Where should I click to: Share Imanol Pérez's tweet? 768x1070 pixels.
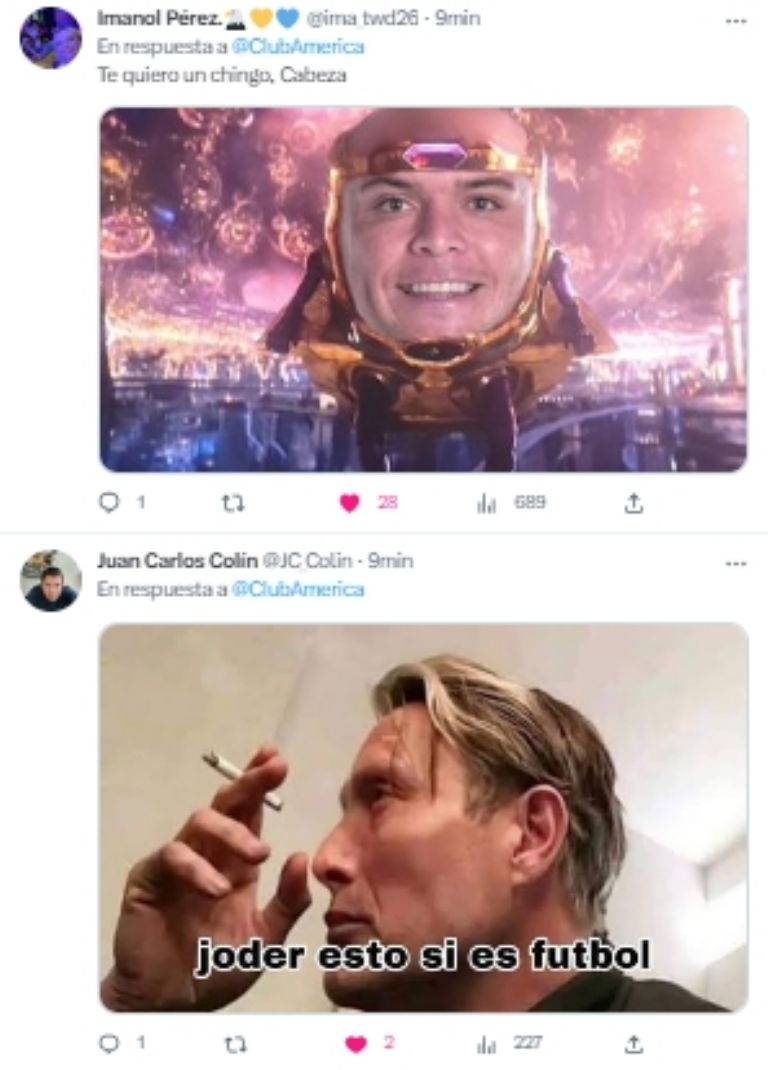[x=633, y=504]
